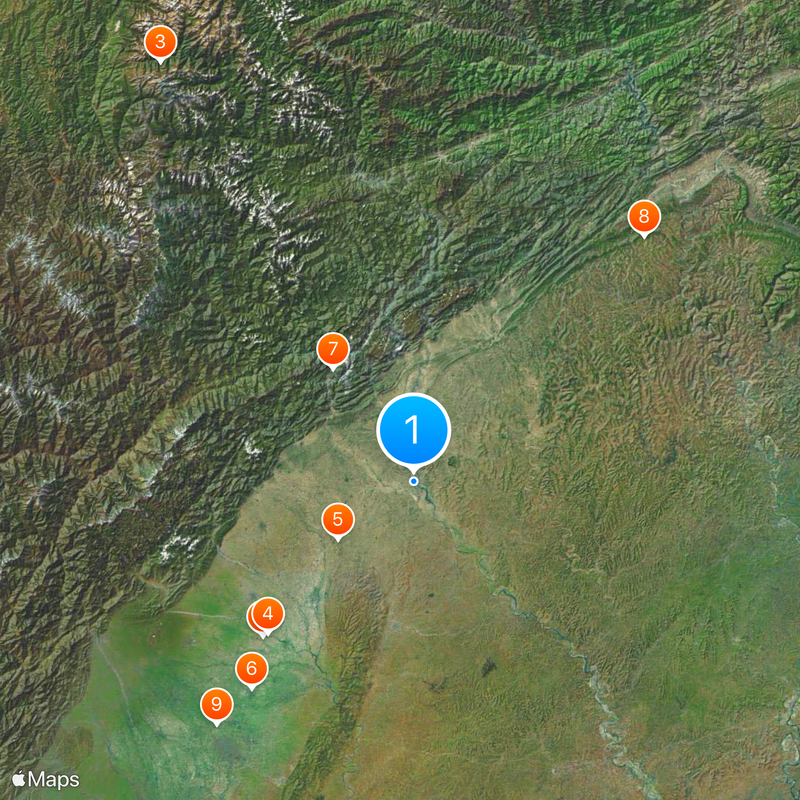Image resolution: width=800 pixels, height=800 pixels.
Task: Choose the orange marker numbered 7
Action: (333, 350)
